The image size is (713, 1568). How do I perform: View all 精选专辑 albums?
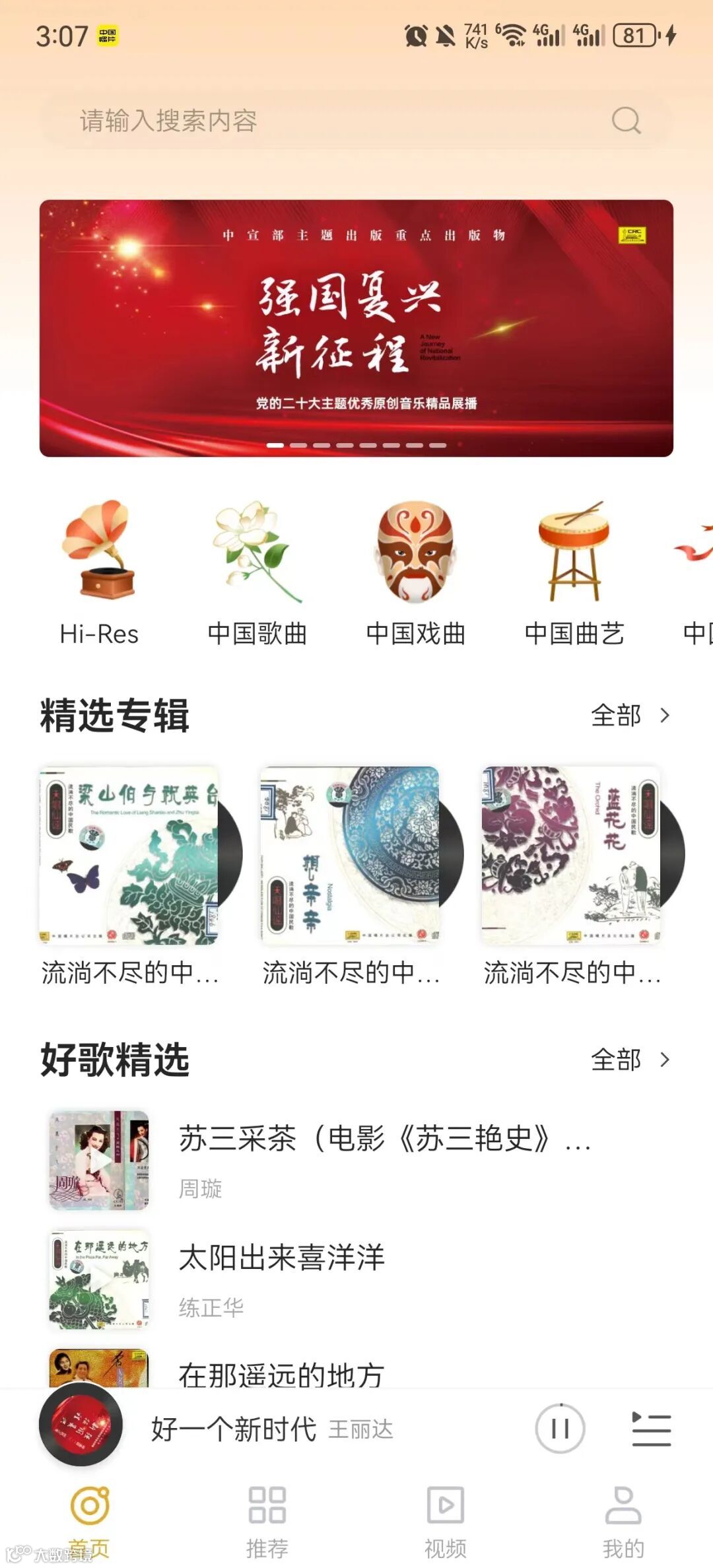pyautogui.click(x=630, y=715)
